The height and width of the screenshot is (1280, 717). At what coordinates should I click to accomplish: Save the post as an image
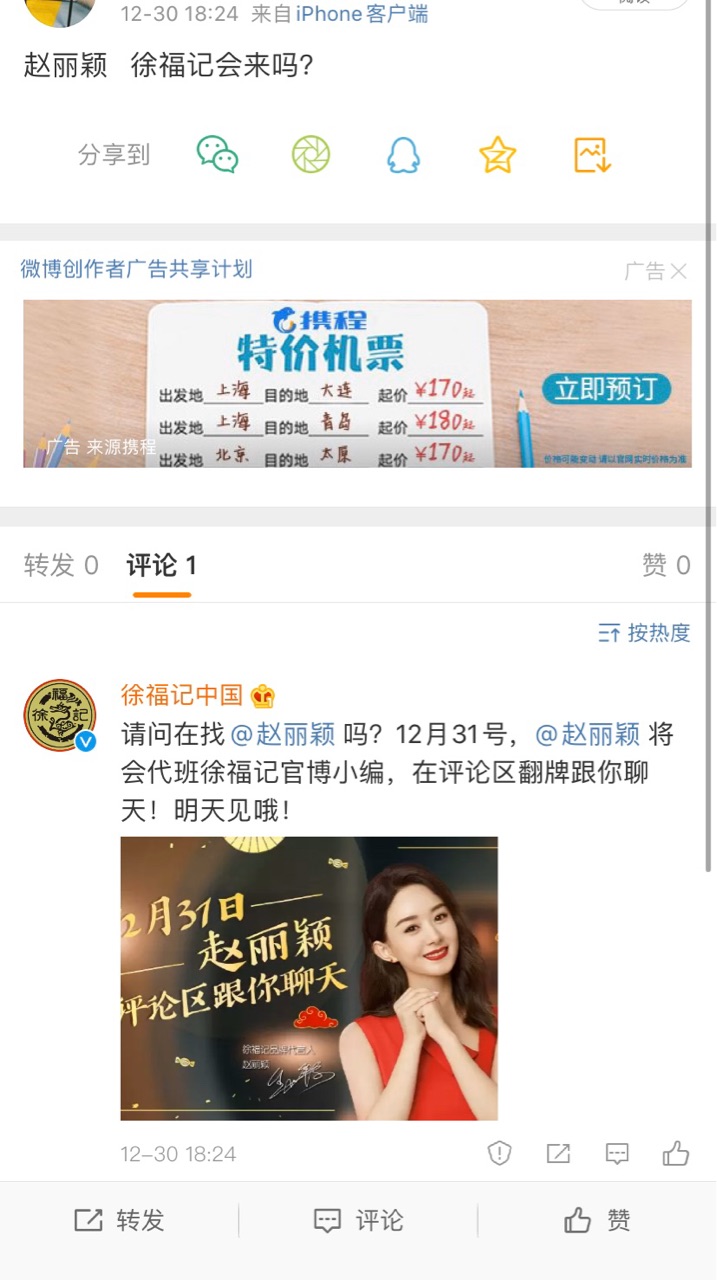pos(592,155)
